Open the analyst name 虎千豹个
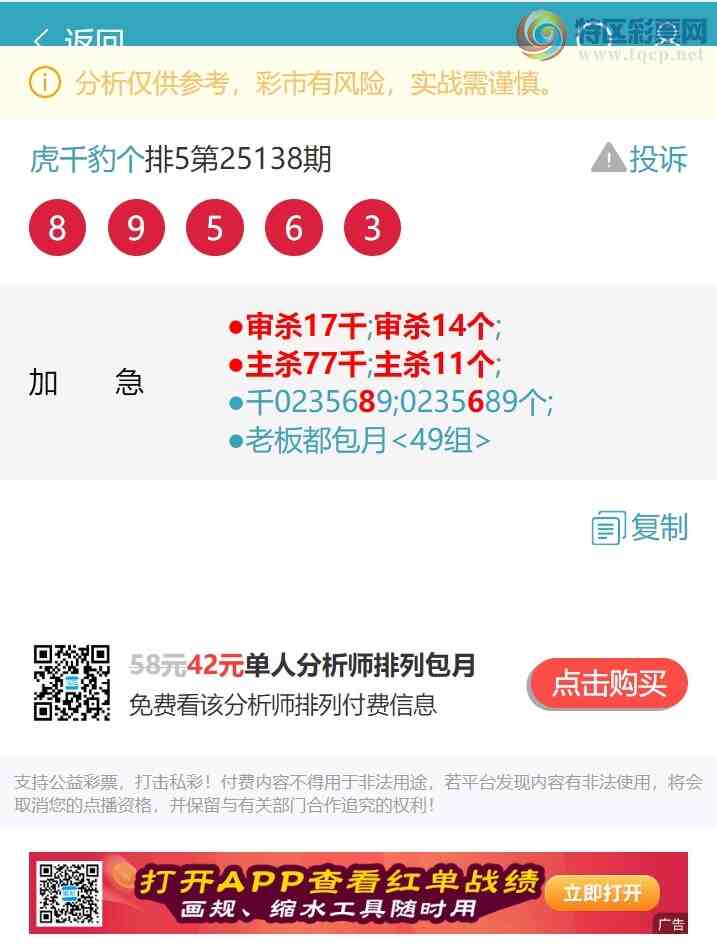 coord(86,159)
